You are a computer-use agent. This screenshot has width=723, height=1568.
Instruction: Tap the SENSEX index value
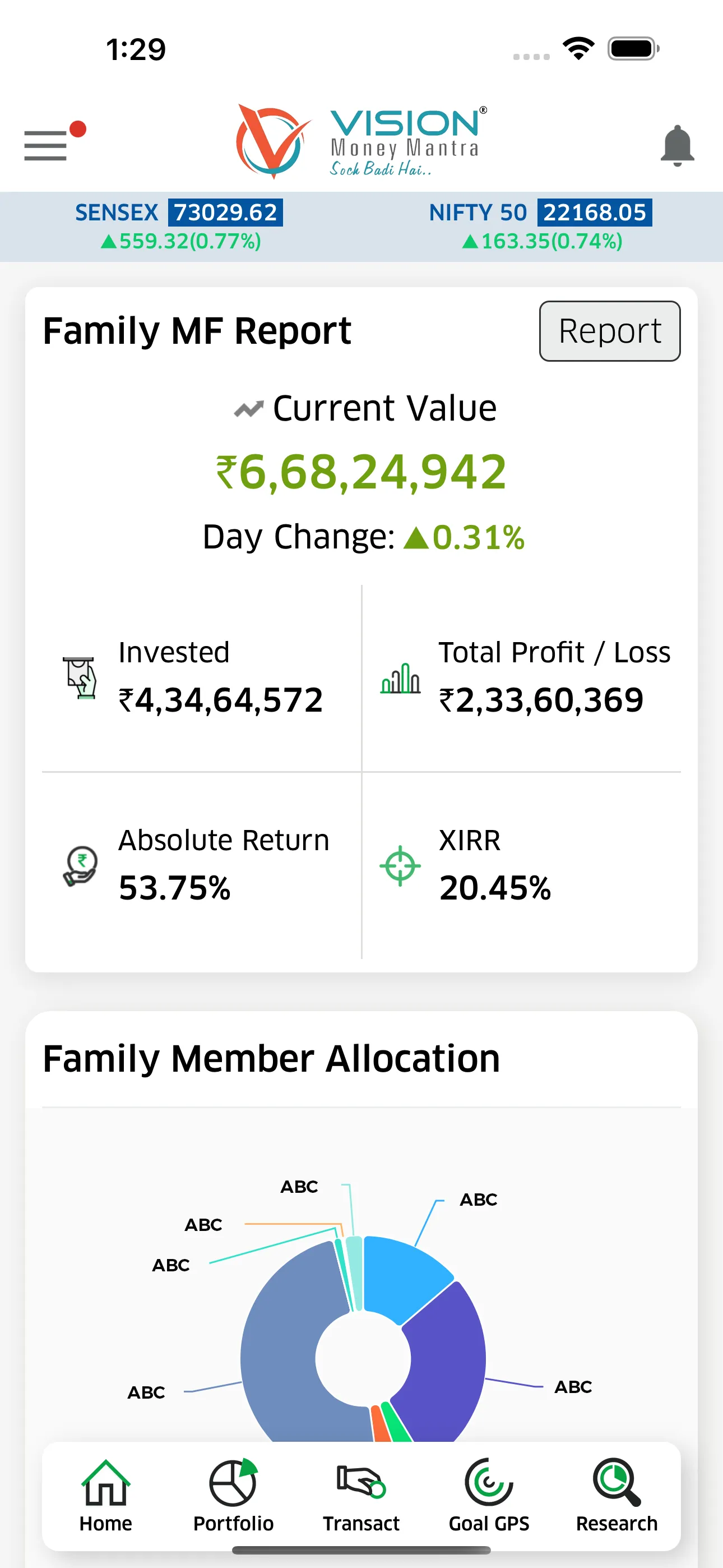(224, 213)
